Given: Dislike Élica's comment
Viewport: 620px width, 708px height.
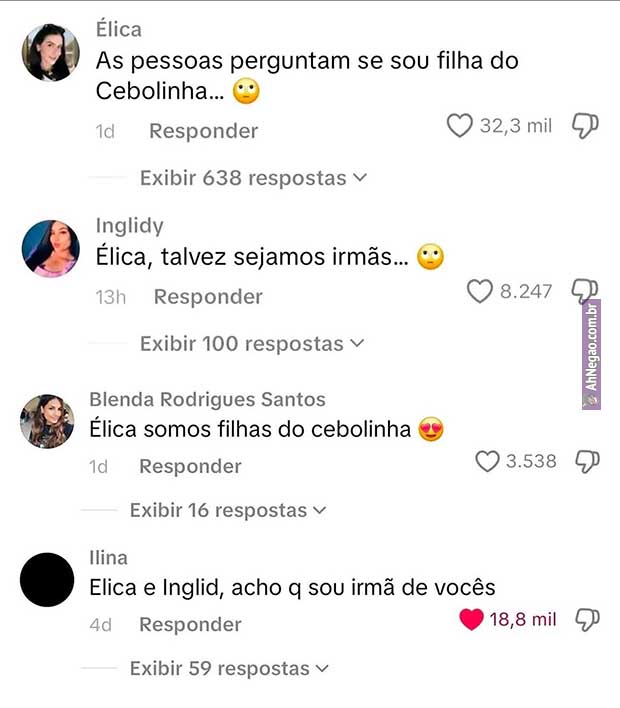Looking at the screenshot, I should [x=585, y=126].
